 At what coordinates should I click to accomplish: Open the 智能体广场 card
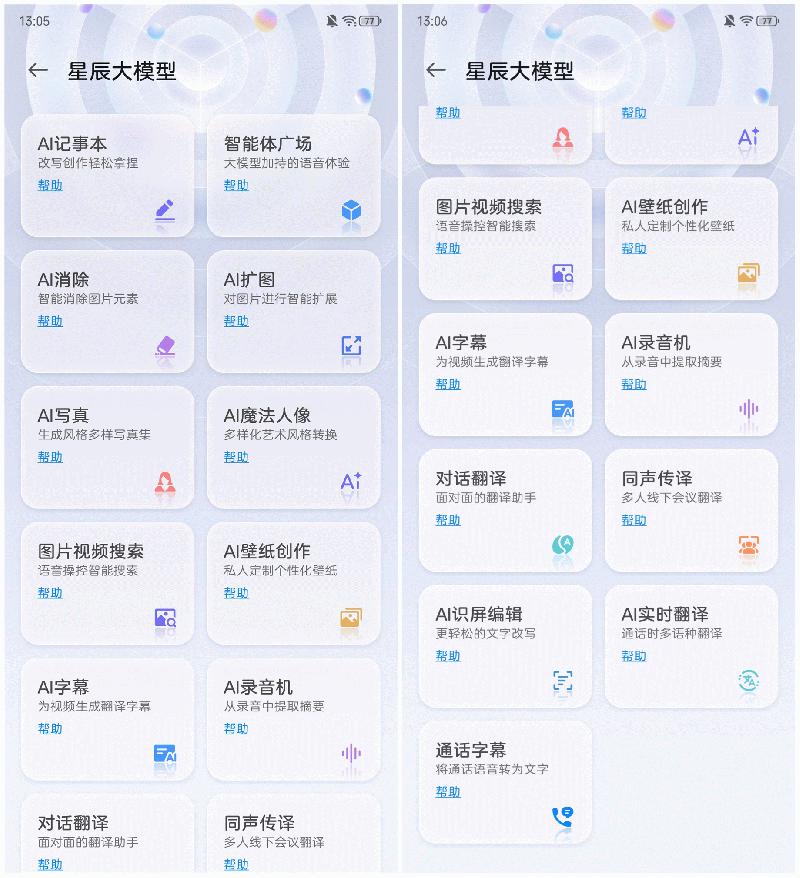pyautogui.click(x=293, y=176)
